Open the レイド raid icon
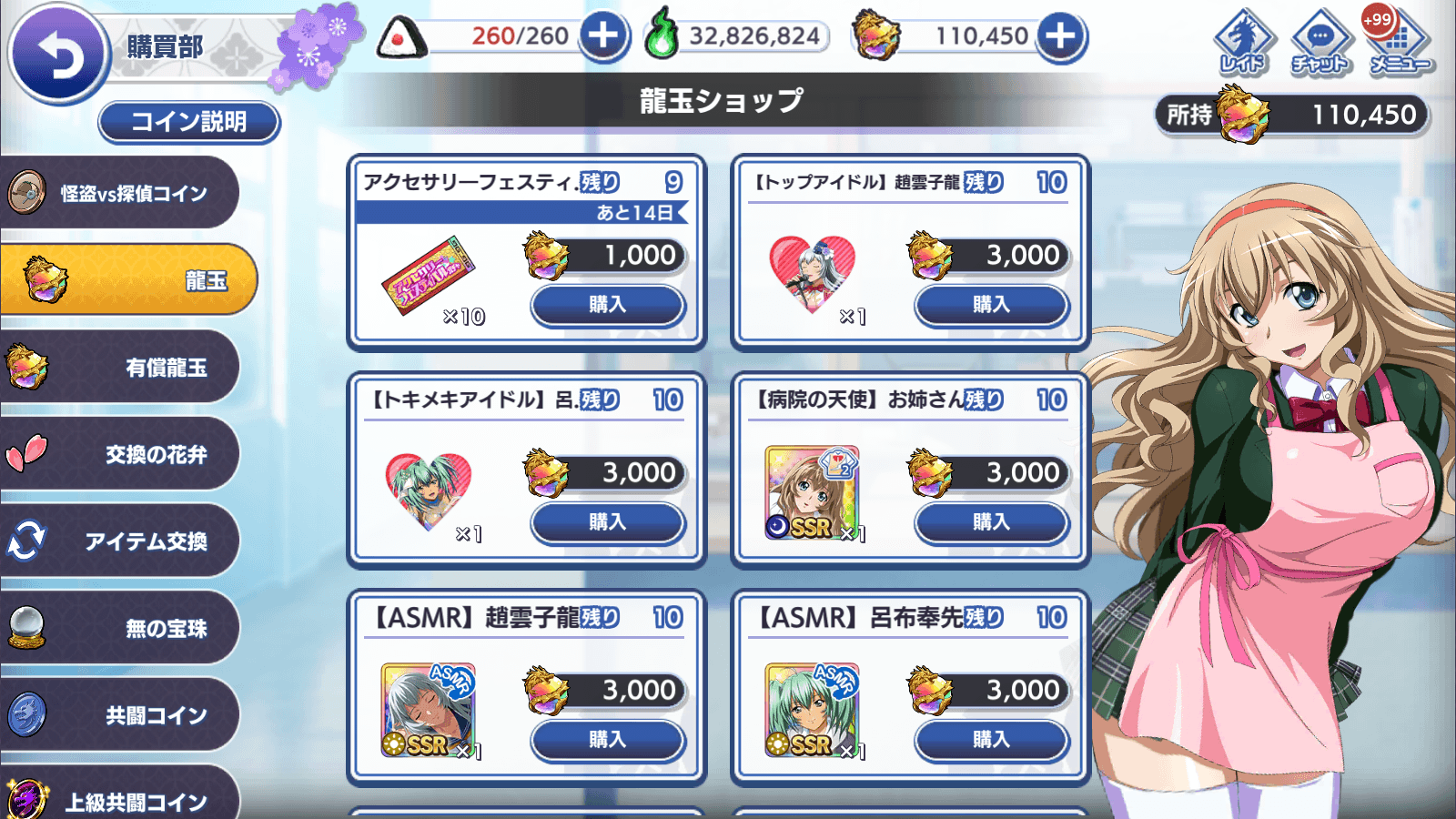 tap(1242, 43)
